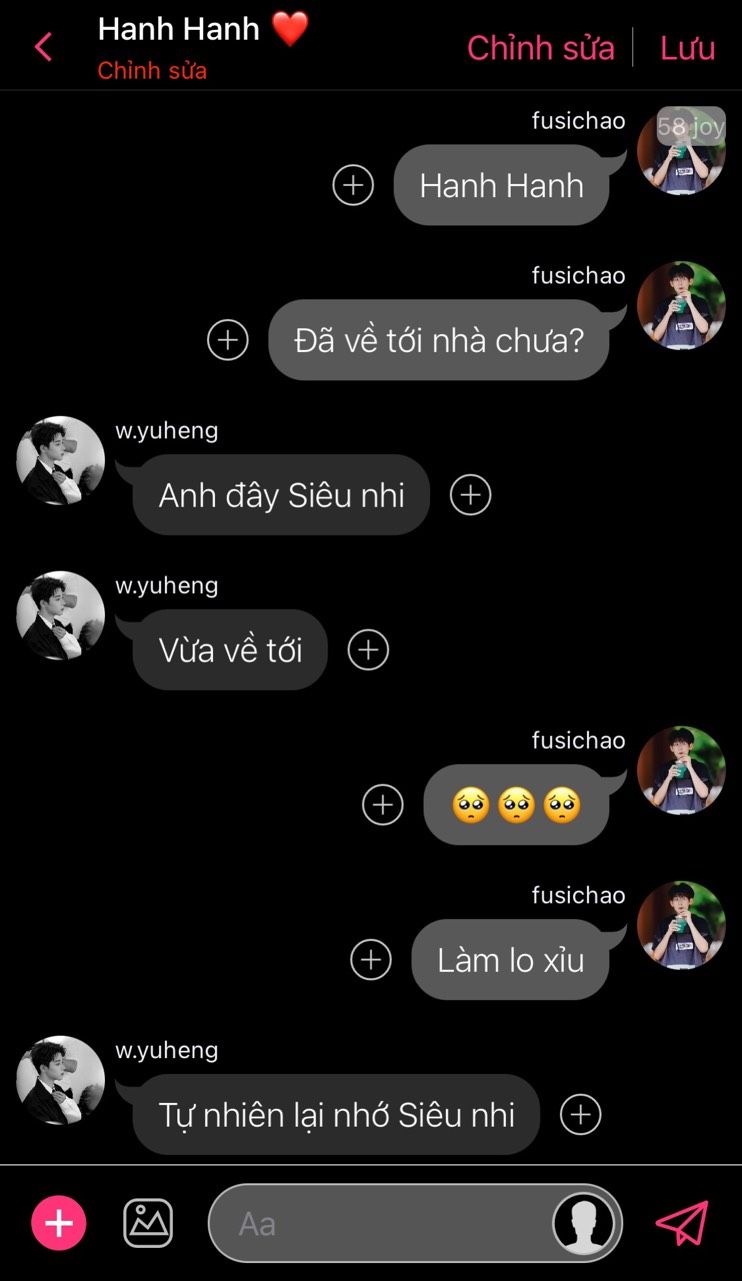Send the message with paper plane
The width and height of the screenshot is (742, 1281).
click(x=682, y=1223)
